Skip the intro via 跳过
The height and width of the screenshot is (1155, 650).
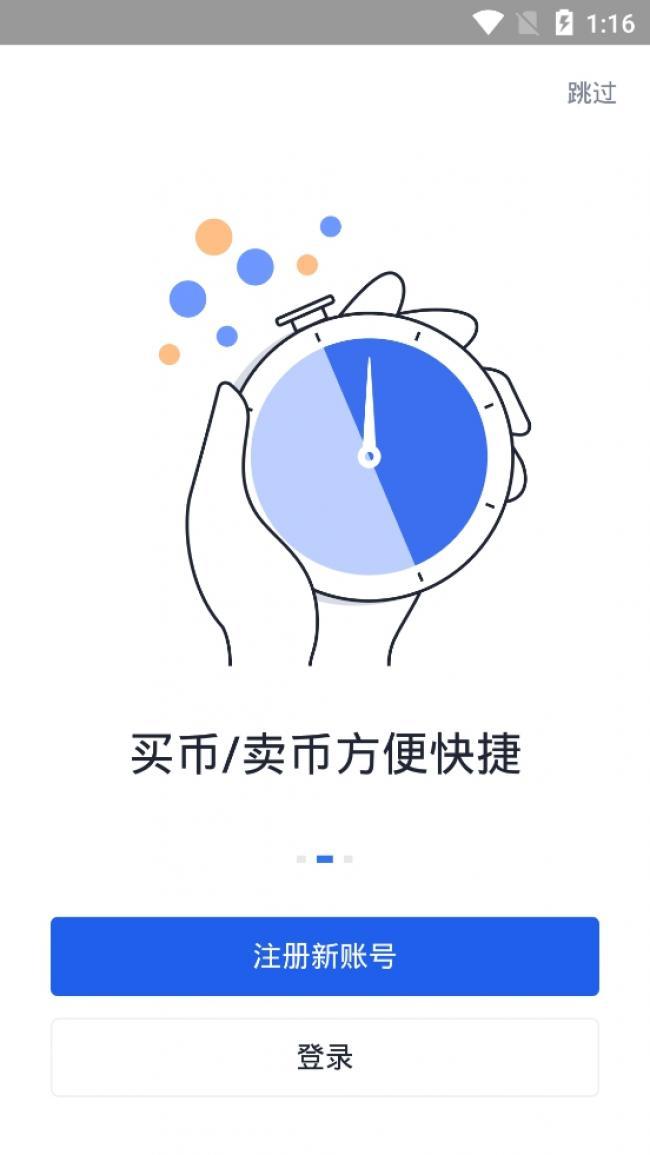coord(591,93)
